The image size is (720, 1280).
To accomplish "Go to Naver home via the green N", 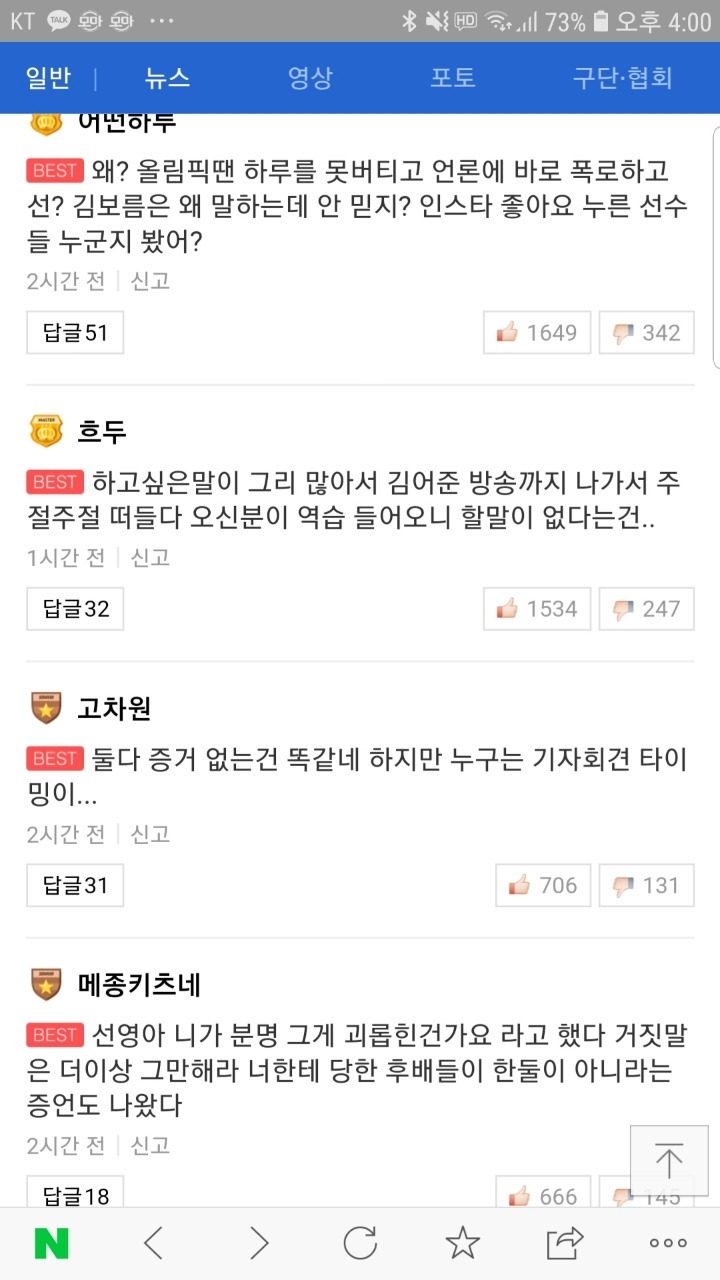I will coord(51,1243).
